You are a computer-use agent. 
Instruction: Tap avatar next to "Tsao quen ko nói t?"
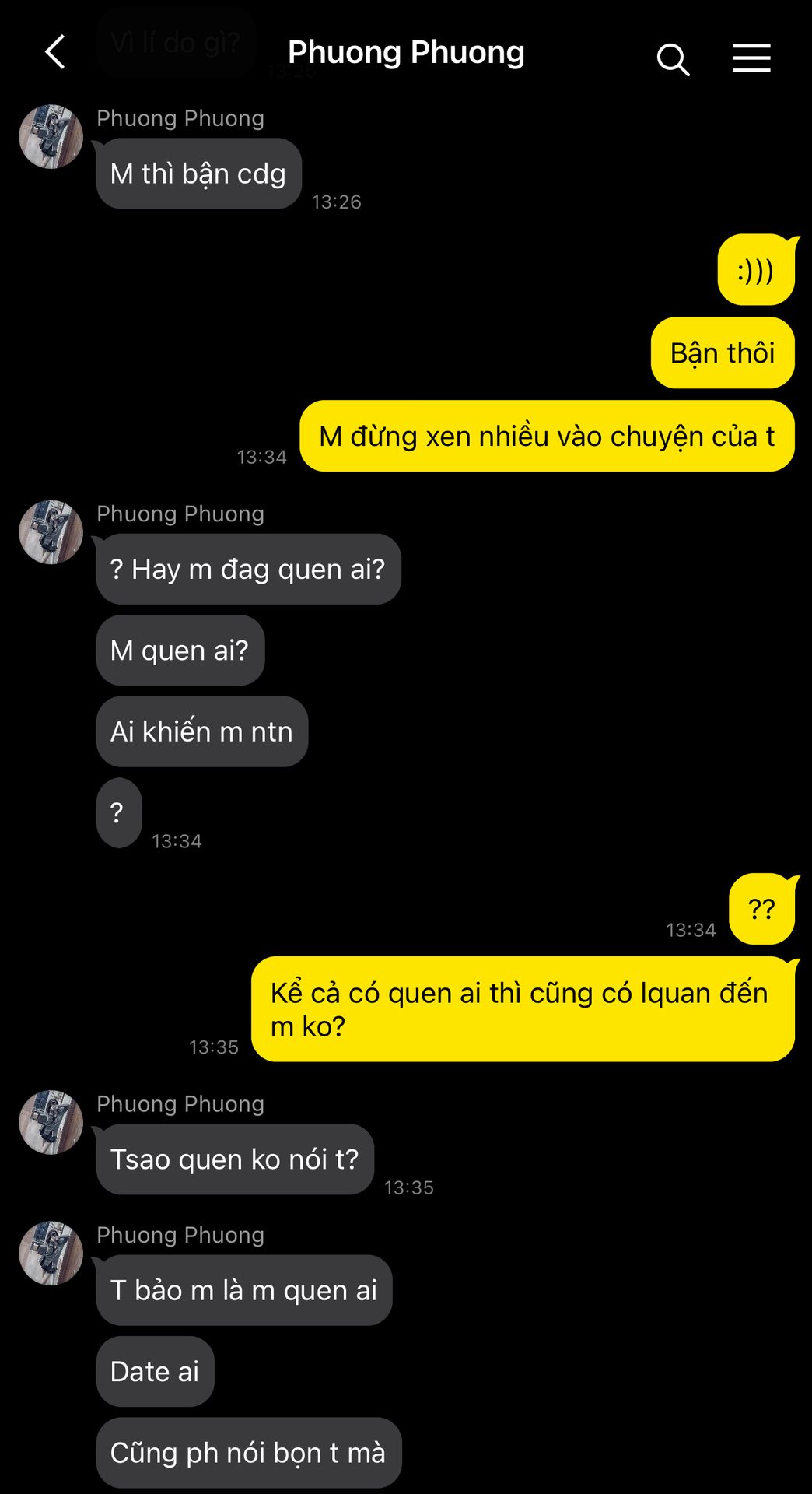click(x=51, y=1122)
